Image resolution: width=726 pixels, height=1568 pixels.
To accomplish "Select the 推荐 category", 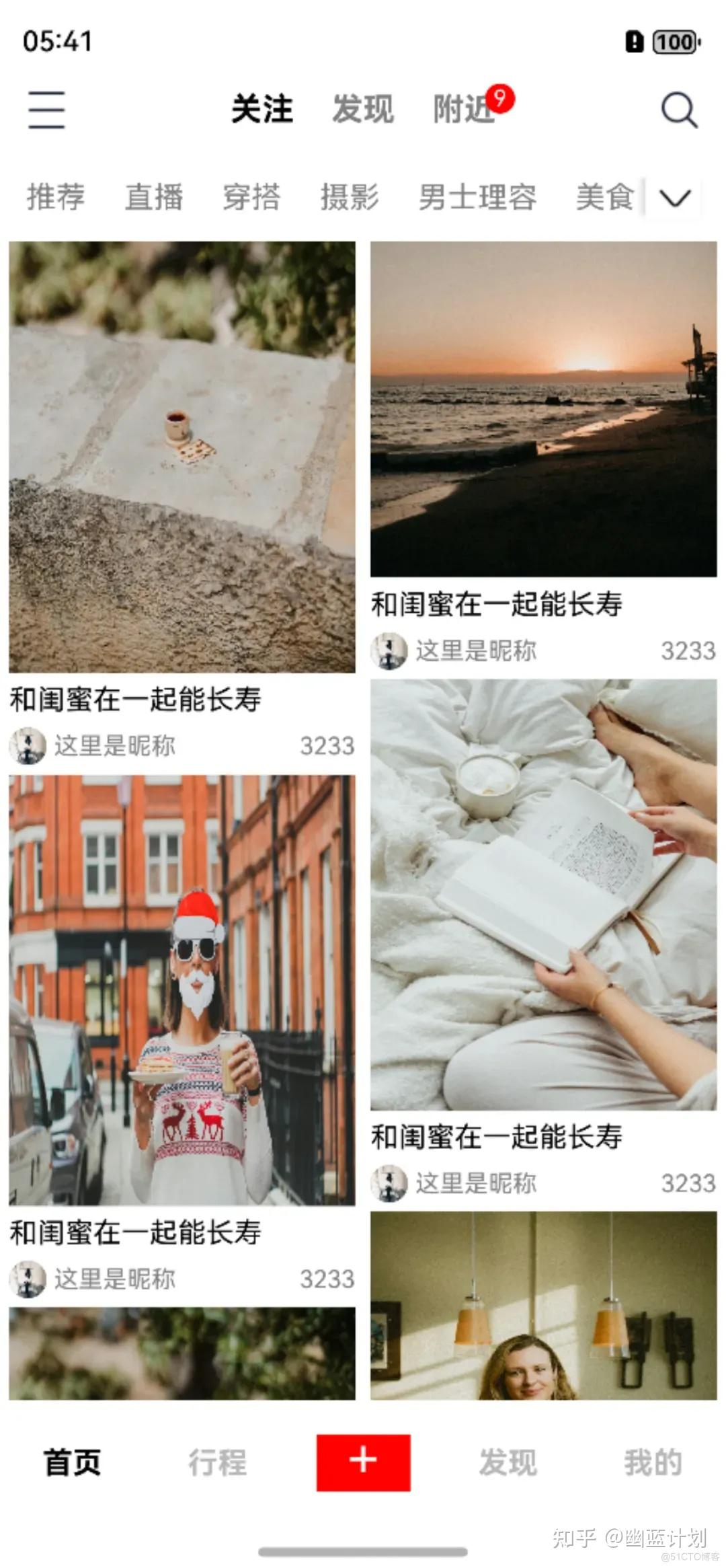I will 56,197.
